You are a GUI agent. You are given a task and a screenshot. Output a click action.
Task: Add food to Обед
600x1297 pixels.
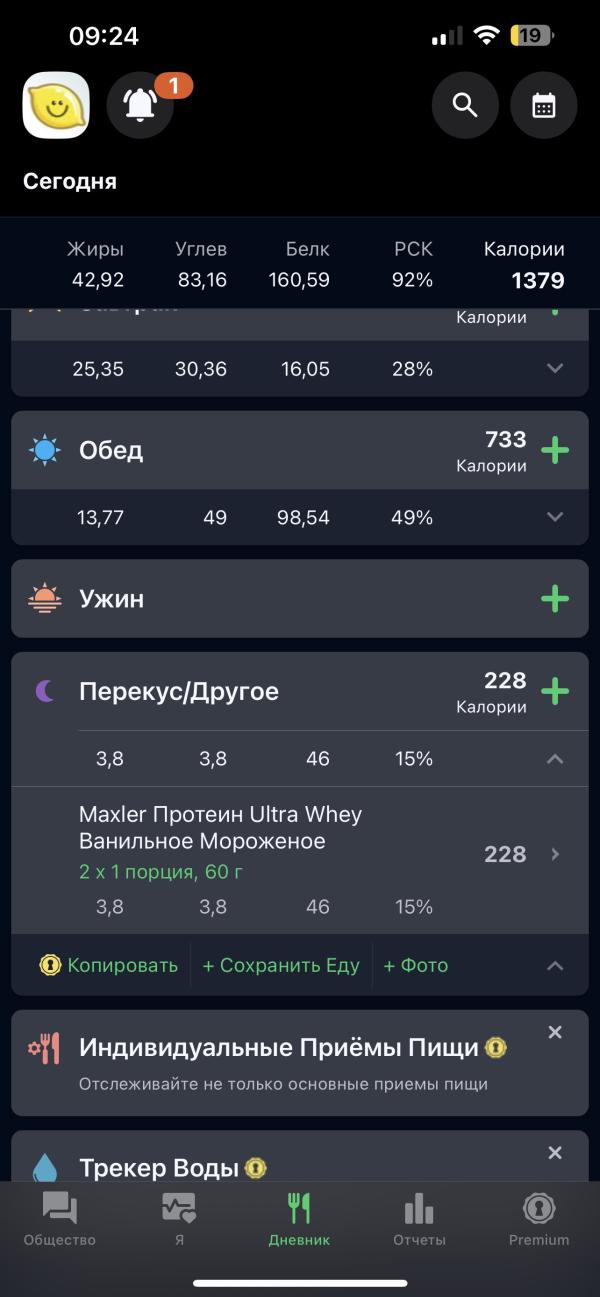click(x=555, y=450)
